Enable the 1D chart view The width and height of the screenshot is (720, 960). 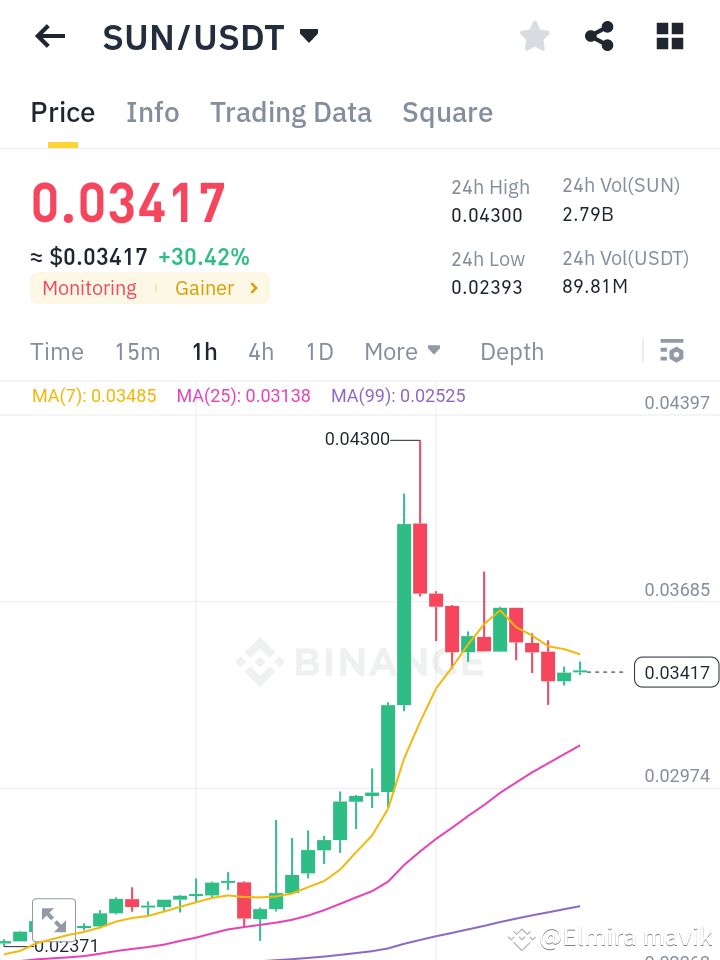(319, 351)
